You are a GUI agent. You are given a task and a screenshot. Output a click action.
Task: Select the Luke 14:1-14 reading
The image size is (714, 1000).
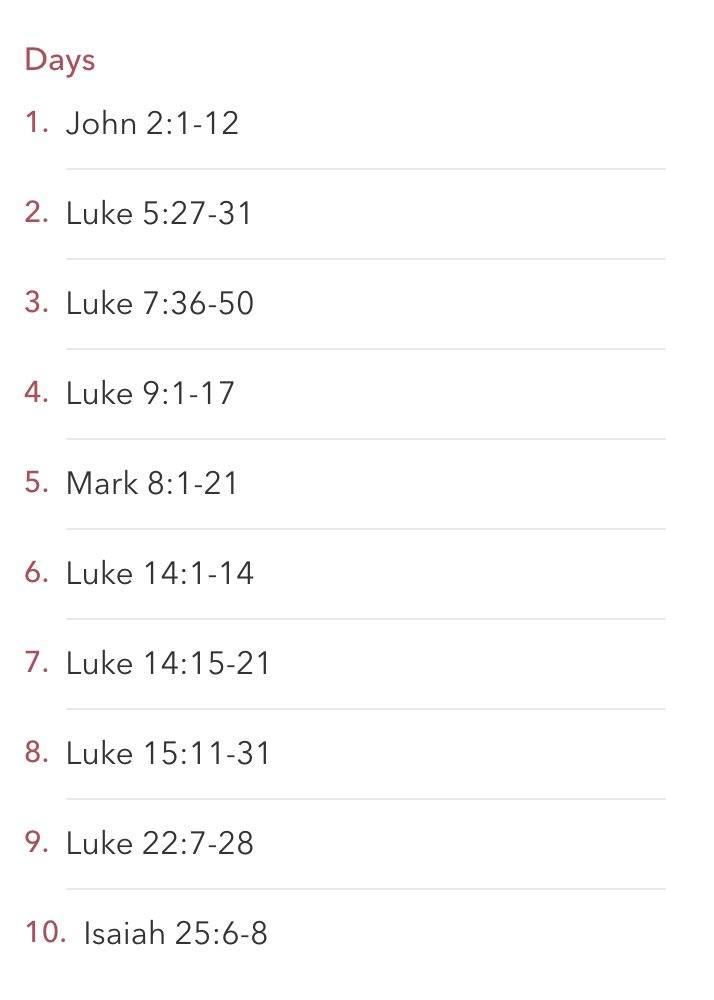tap(160, 574)
